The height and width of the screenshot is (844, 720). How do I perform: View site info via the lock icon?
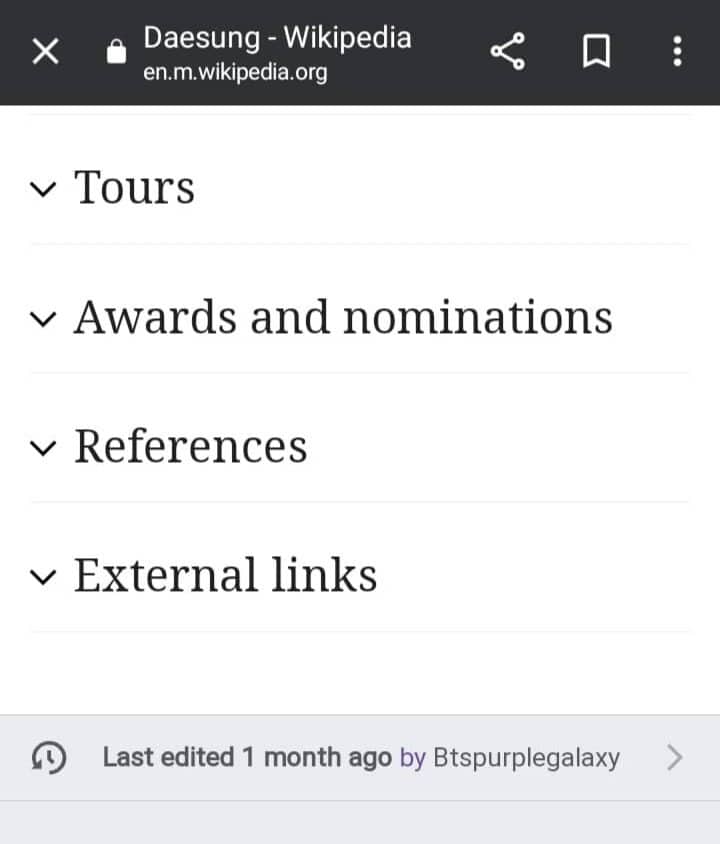[117, 52]
